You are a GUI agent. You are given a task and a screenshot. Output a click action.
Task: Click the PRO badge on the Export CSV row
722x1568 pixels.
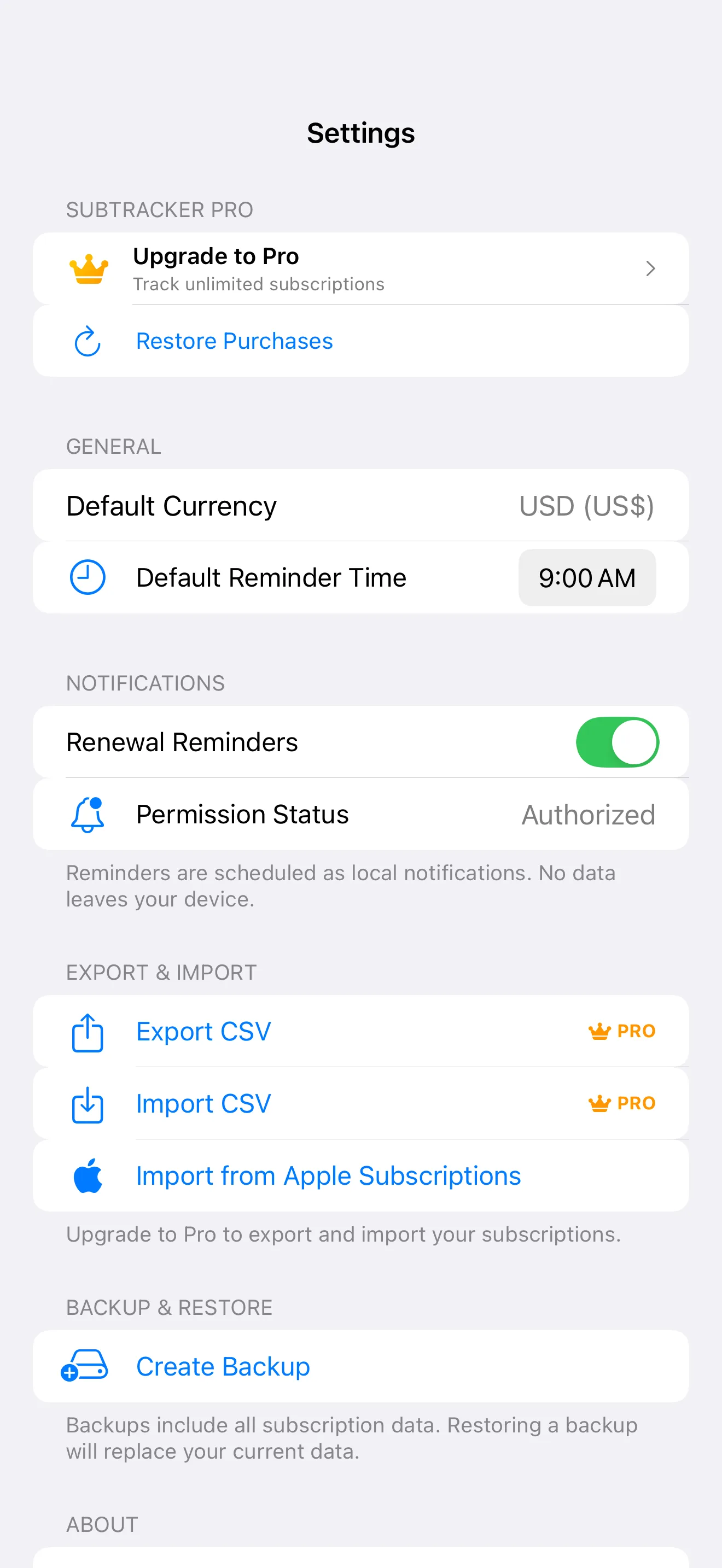coord(623,1031)
